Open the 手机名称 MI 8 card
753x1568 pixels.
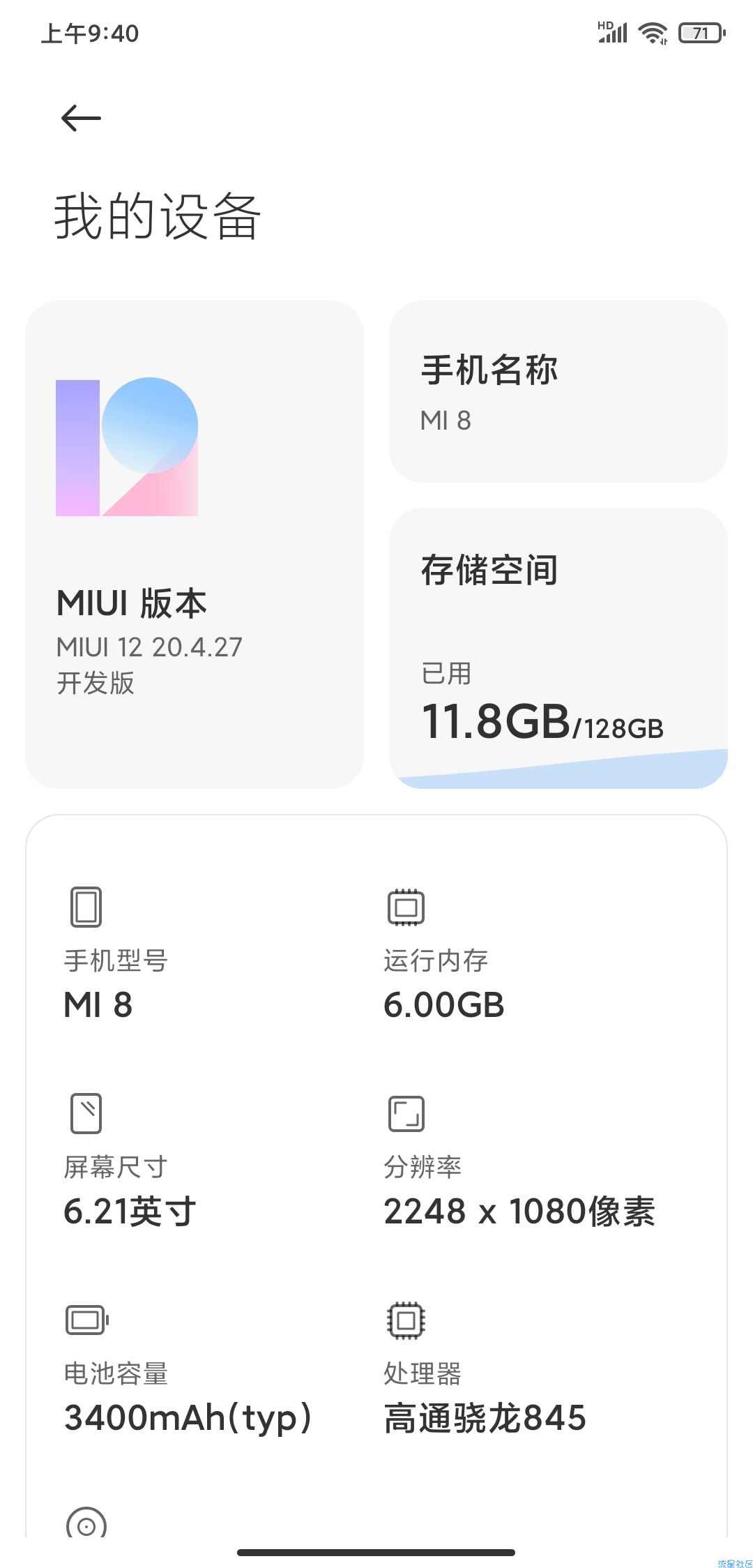558,392
